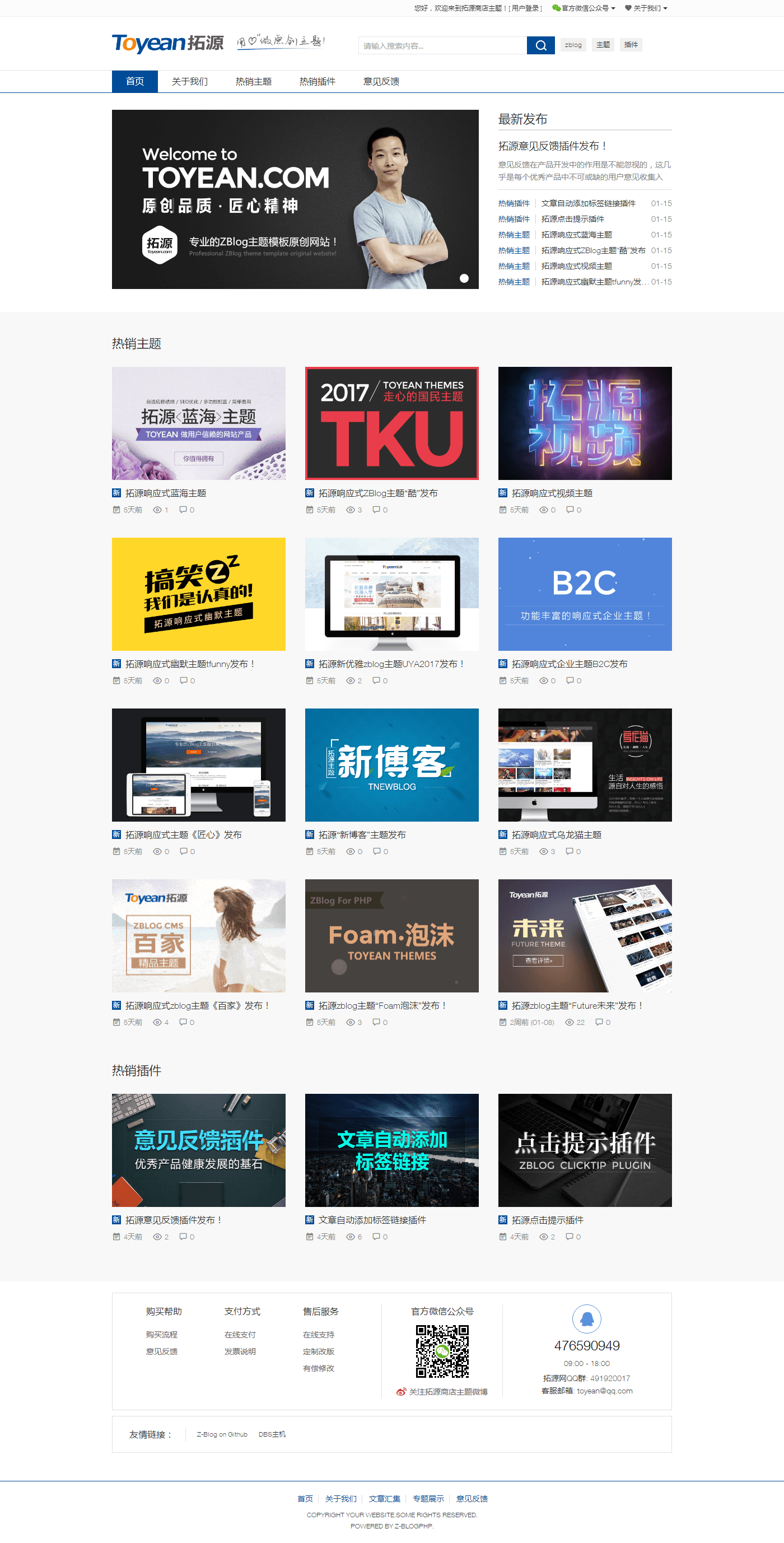
Task: Open the B2C 企业主题 card
Action: point(585,594)
